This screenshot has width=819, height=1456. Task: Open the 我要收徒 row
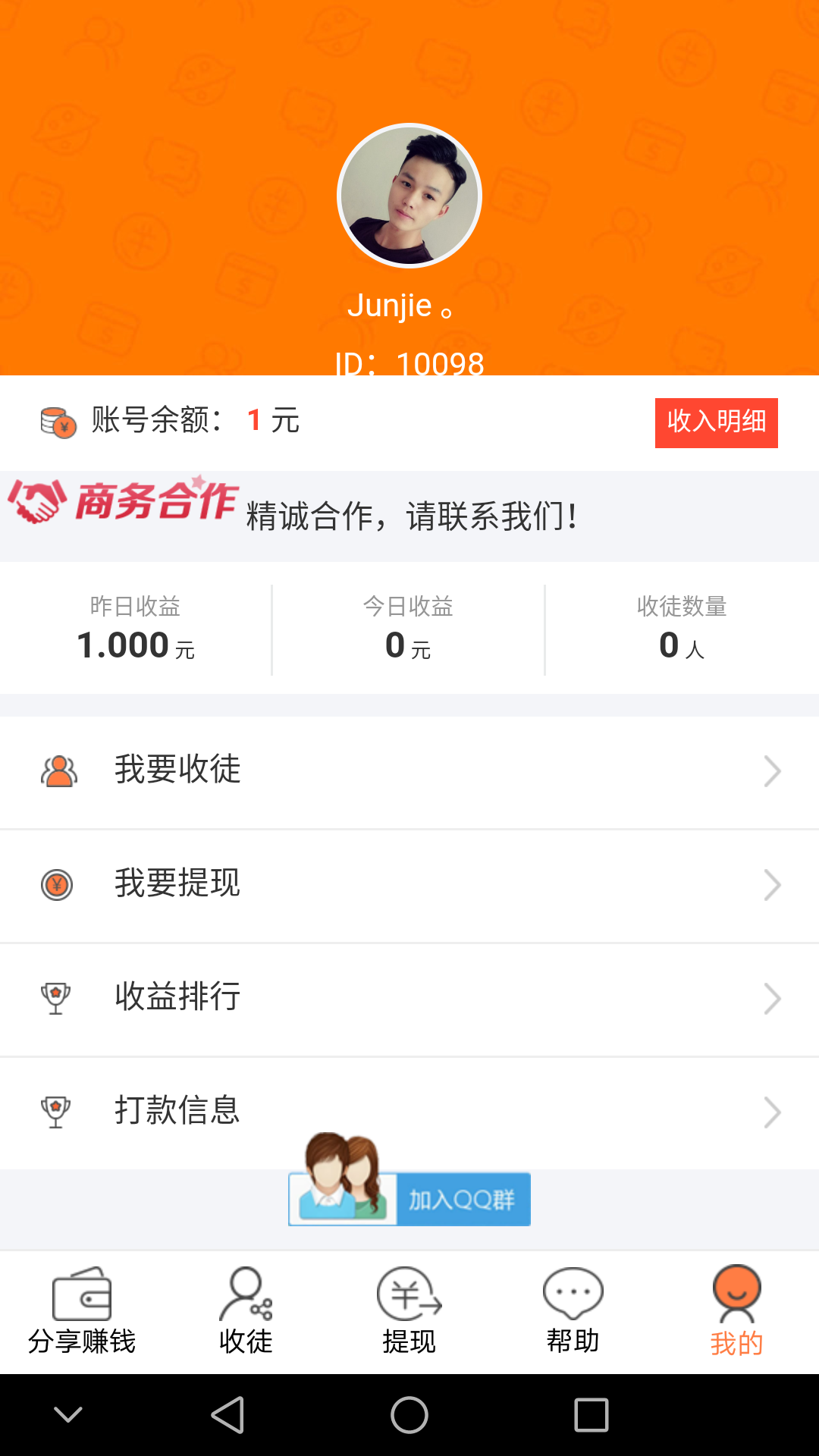(409, 771)
